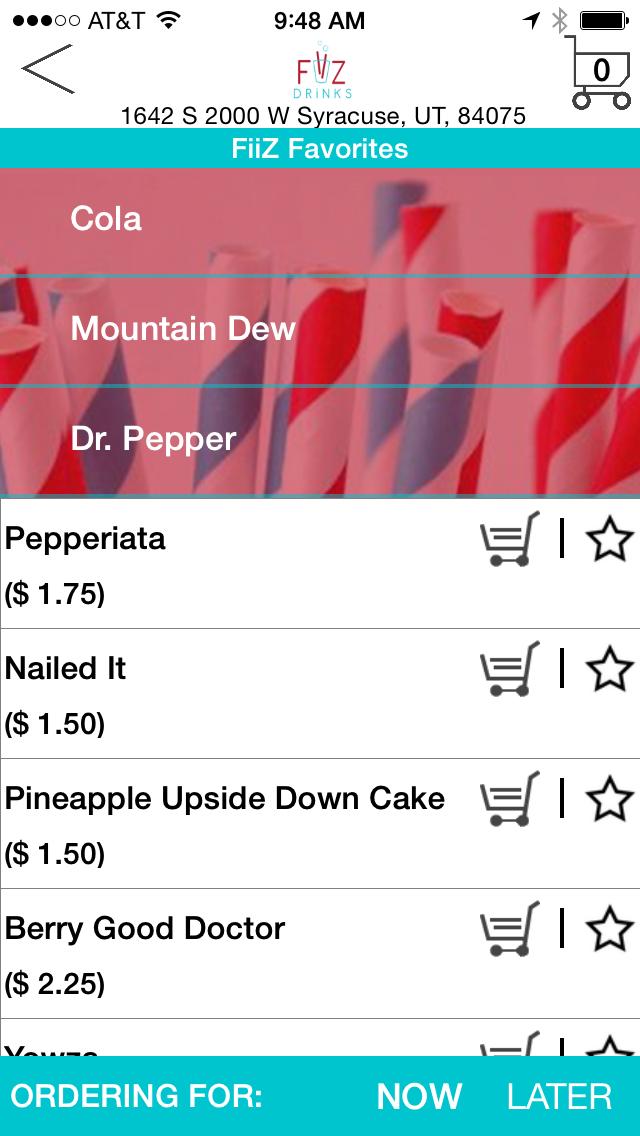Open the Pepperiata drink details
This screenshot has height=1136, width=640.
coord(86,539)
